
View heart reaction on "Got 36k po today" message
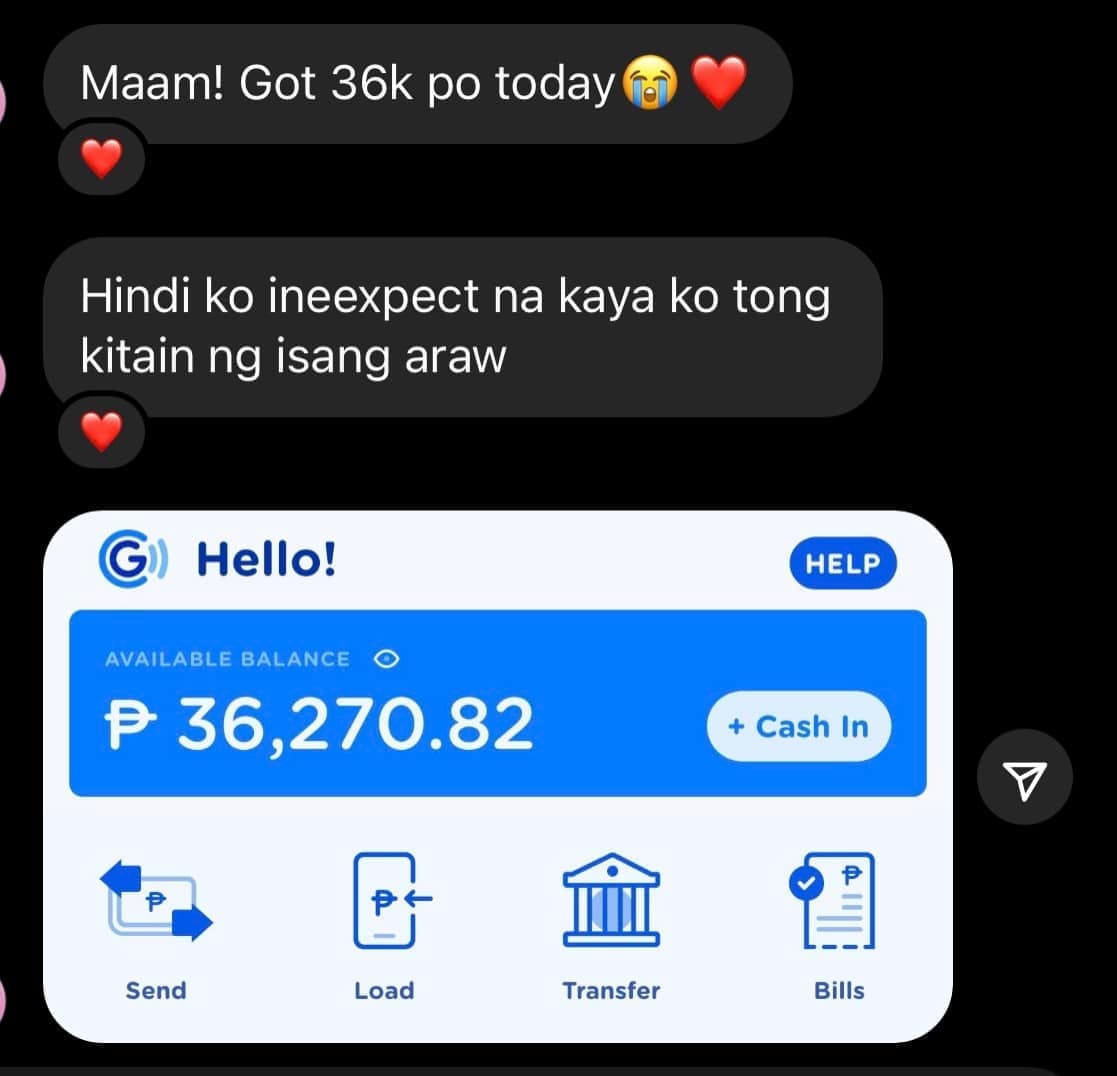tap(102, 160)
